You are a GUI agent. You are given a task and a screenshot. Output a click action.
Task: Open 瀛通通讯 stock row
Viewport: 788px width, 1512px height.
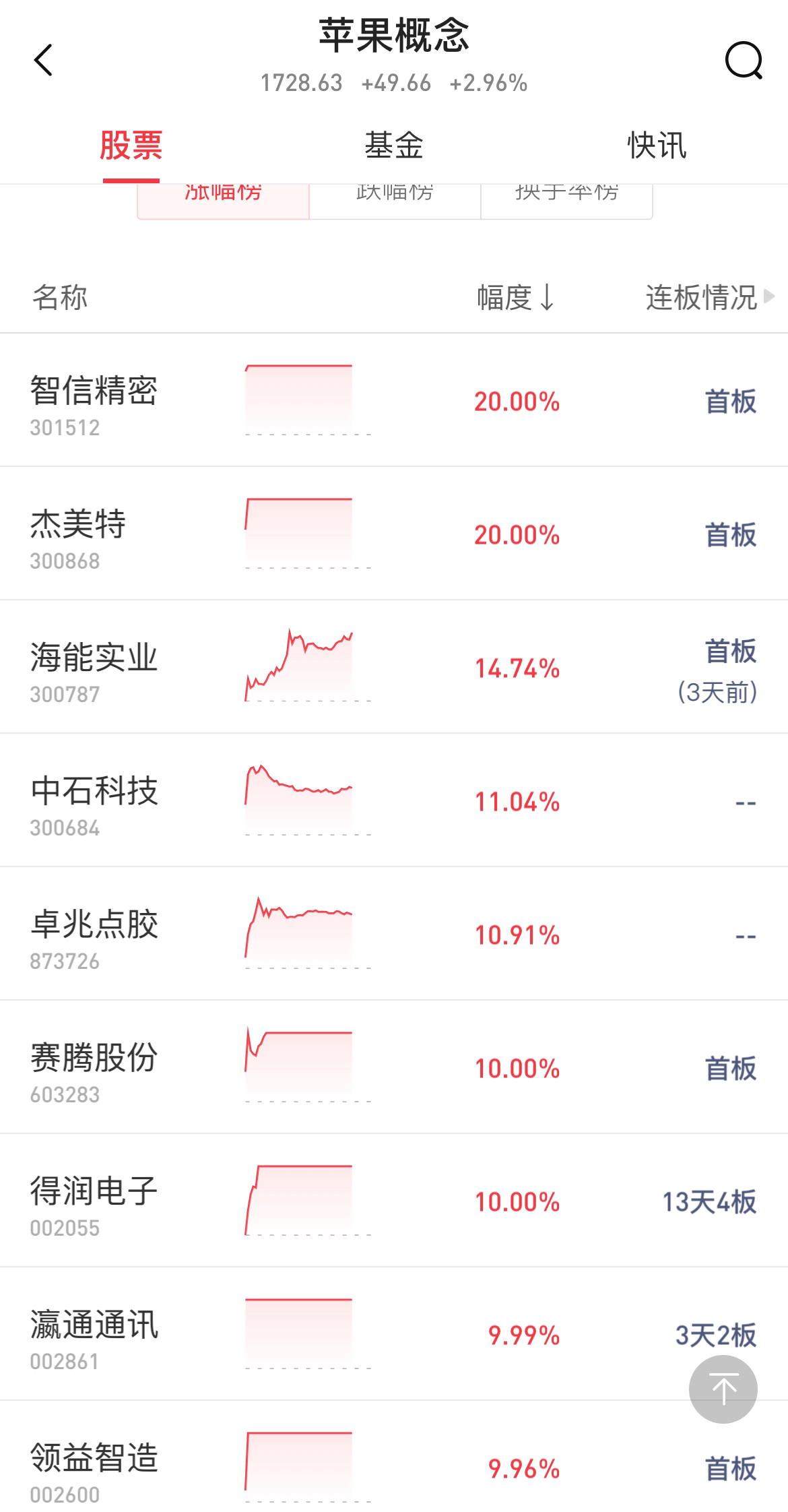394,1334
